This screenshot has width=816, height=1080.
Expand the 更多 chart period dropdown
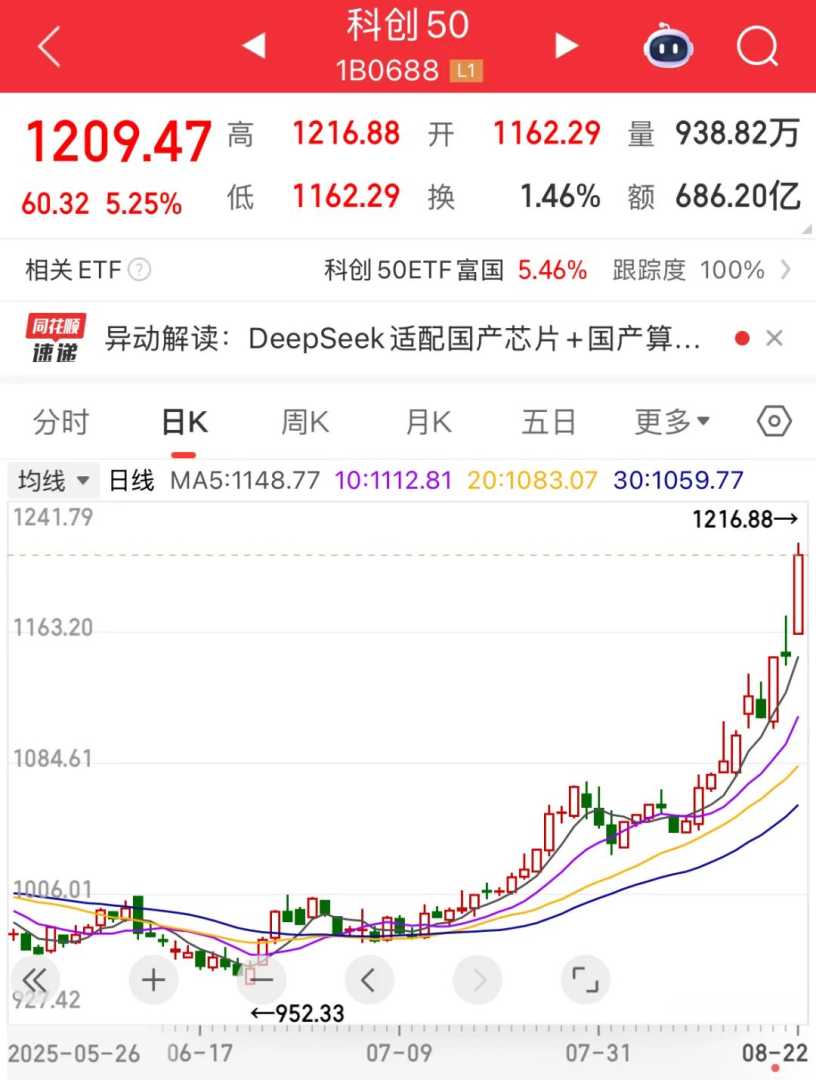672,422
